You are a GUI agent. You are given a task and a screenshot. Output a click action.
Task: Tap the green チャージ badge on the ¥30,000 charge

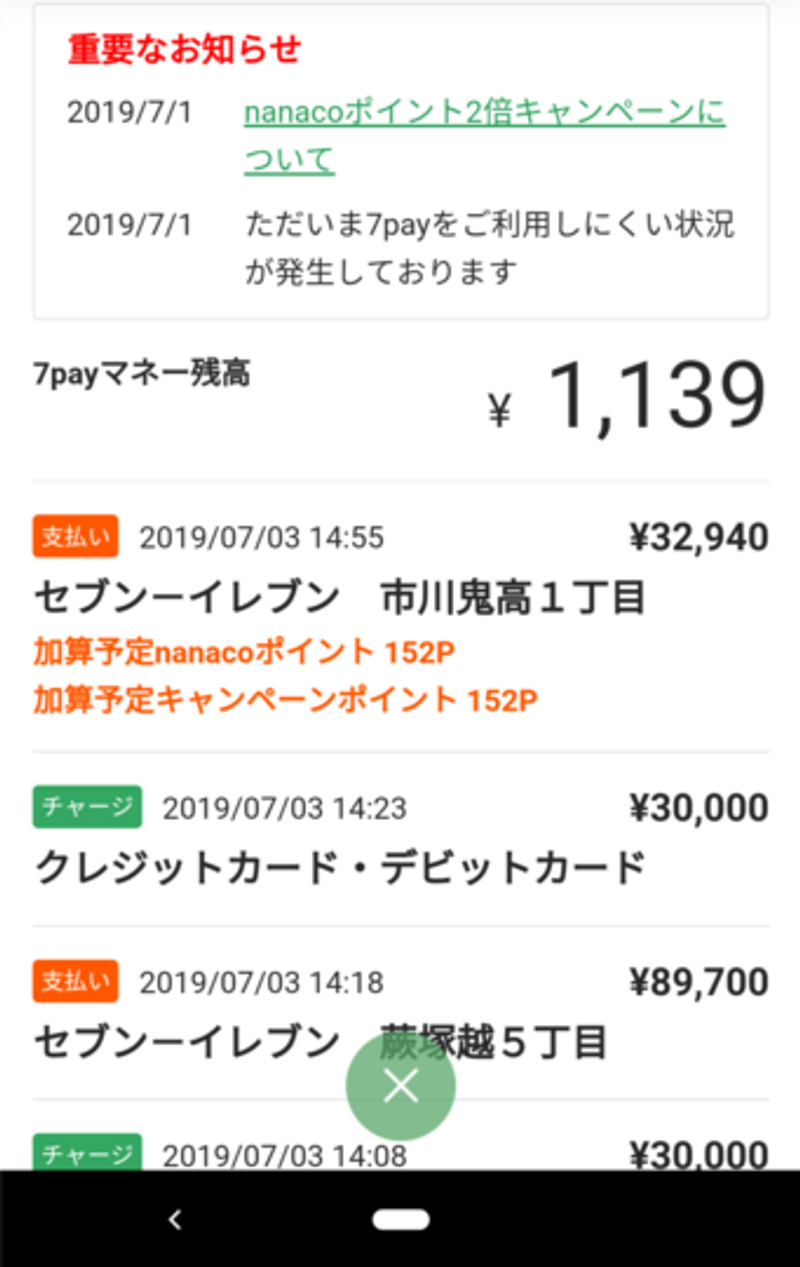[x=86, y=807]
